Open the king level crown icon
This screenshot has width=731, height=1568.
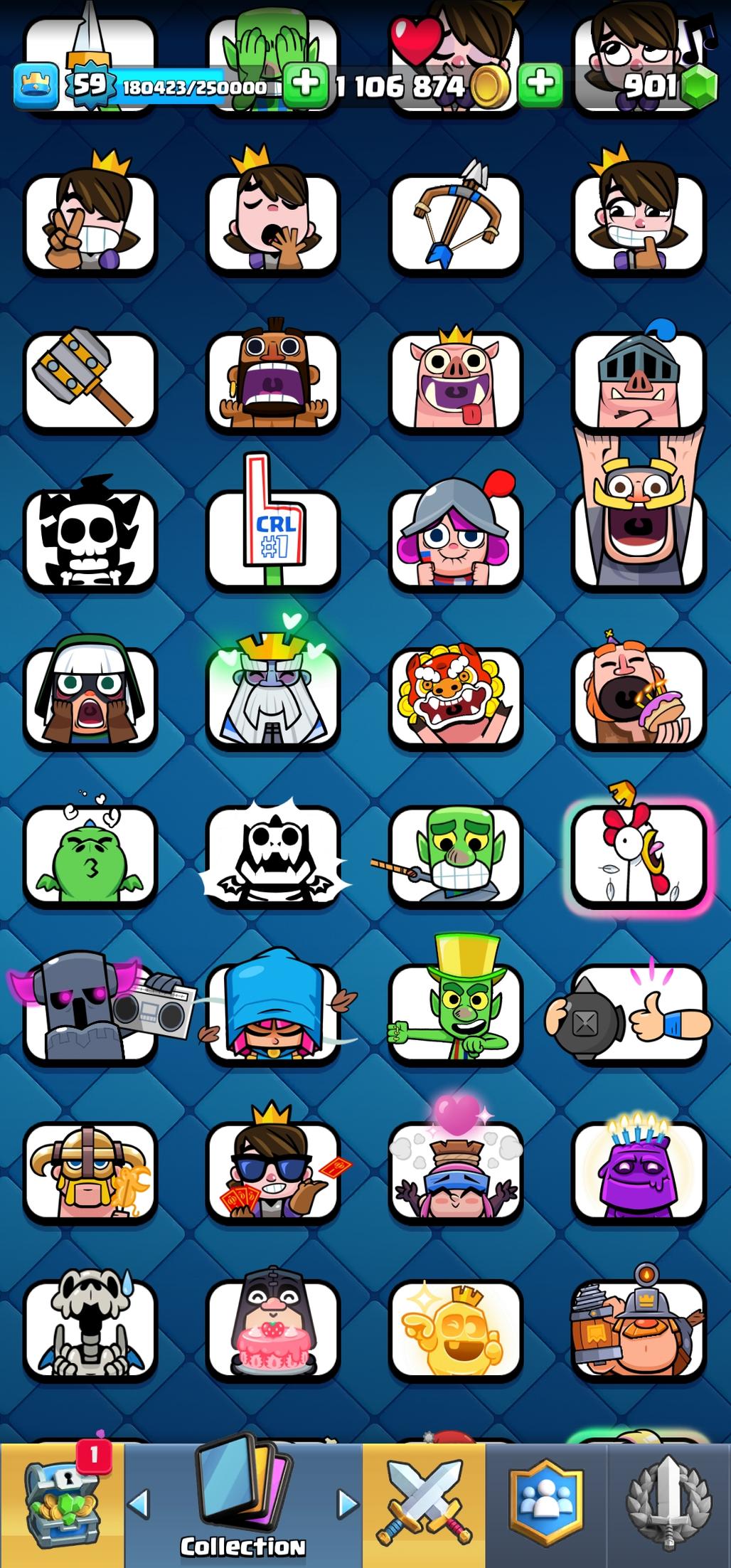pyautogui.click(x=36, y=85)
